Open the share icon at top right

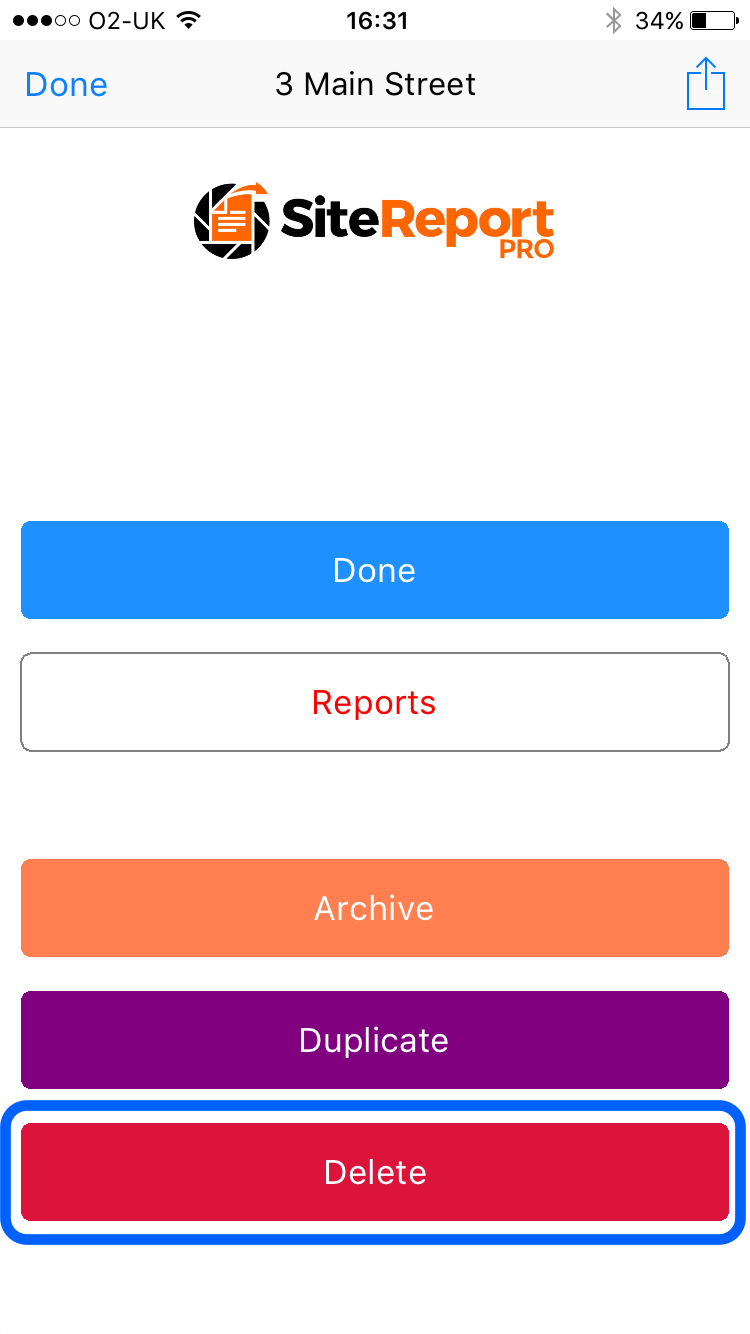coord(706,83)
